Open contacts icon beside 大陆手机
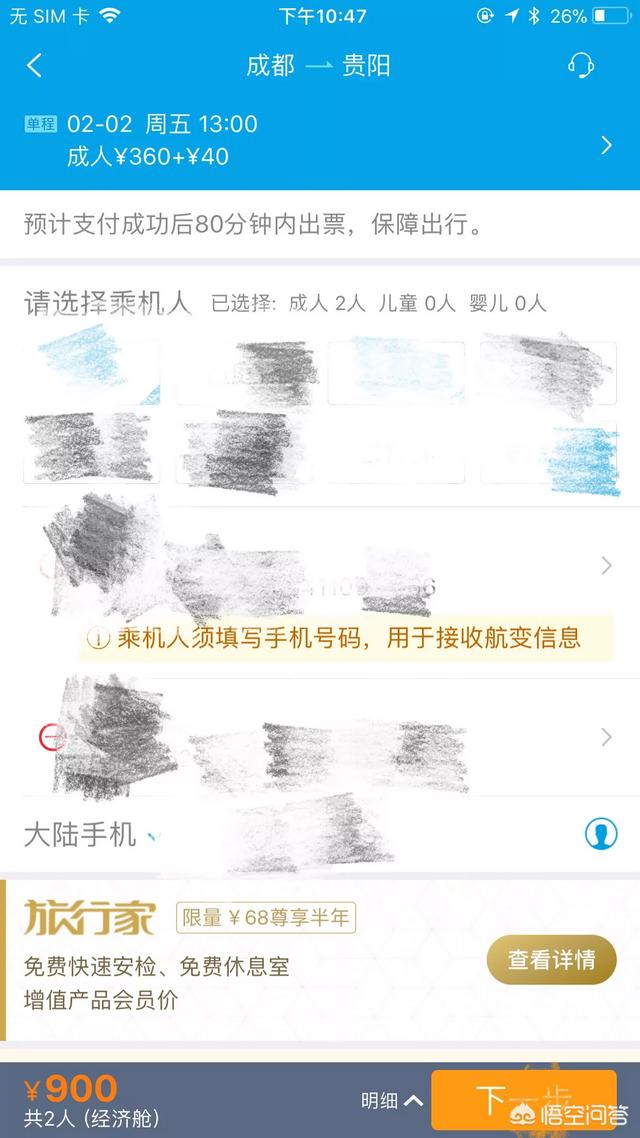Viewport: 640px width, 1138px height. click(600, 832)
